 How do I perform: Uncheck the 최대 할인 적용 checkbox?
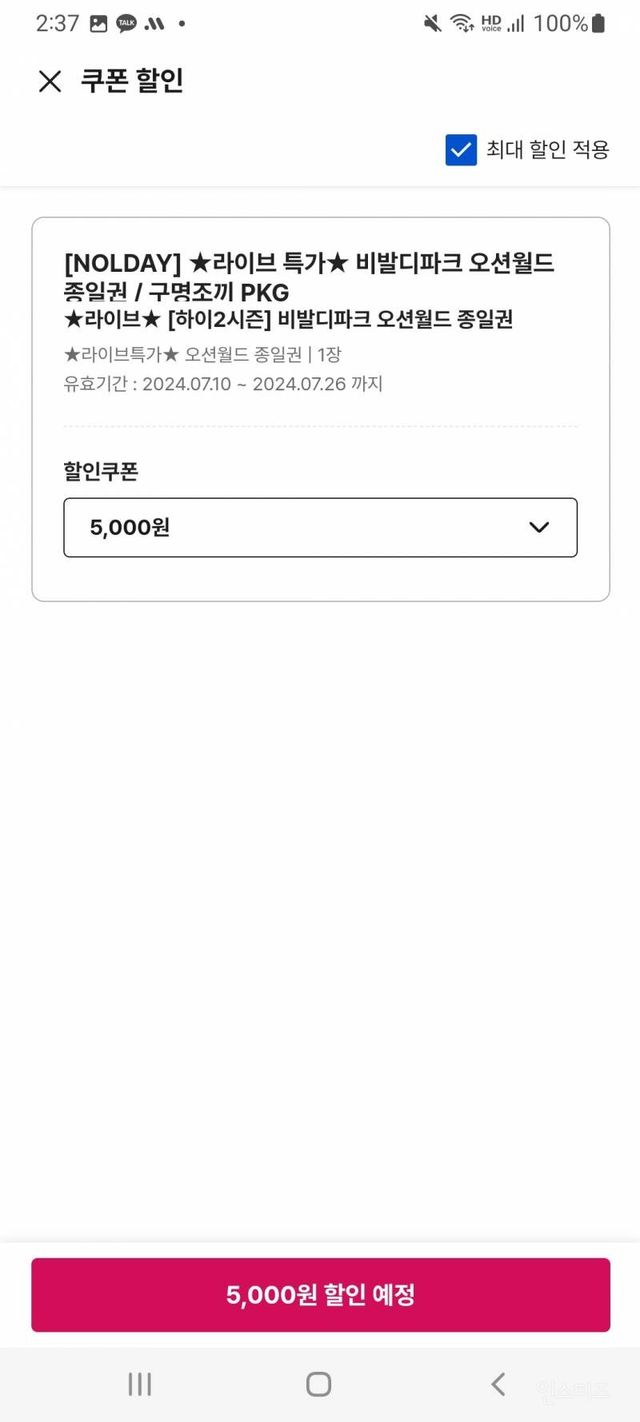461,150
